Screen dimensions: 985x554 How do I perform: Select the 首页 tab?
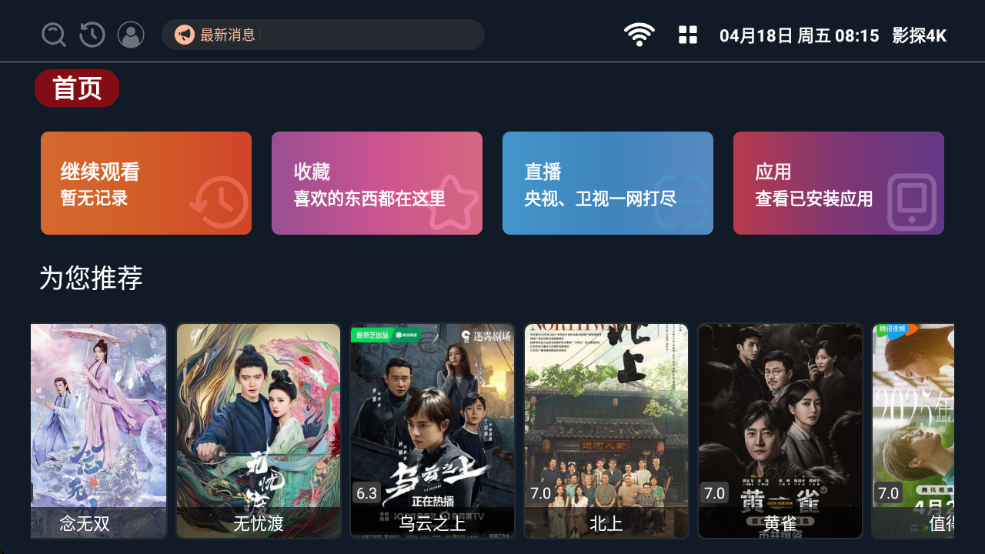77,88
